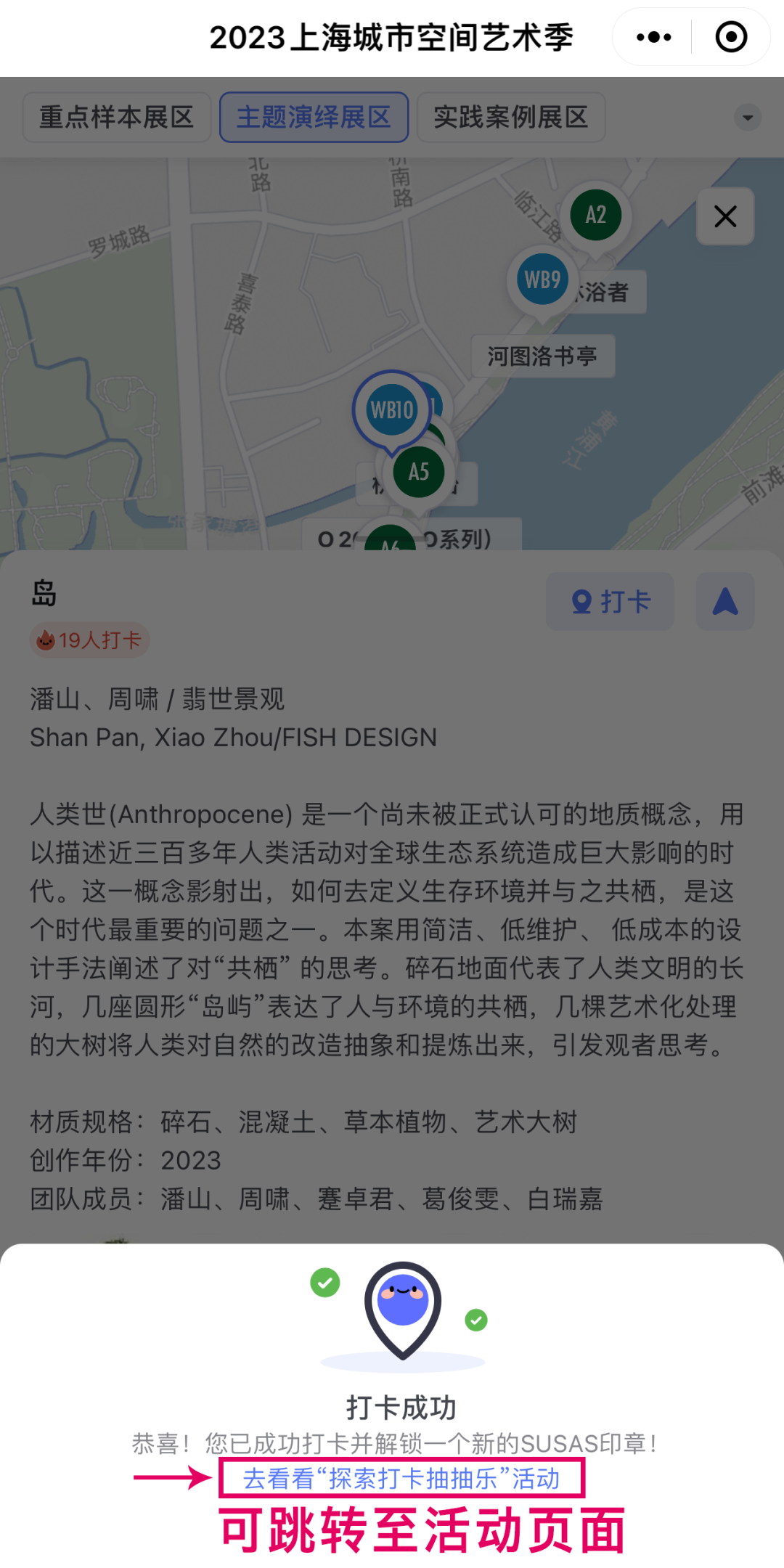Open the mini program more options menu
The width and height of the screenshot is (784, 1568).
point(653,37)
